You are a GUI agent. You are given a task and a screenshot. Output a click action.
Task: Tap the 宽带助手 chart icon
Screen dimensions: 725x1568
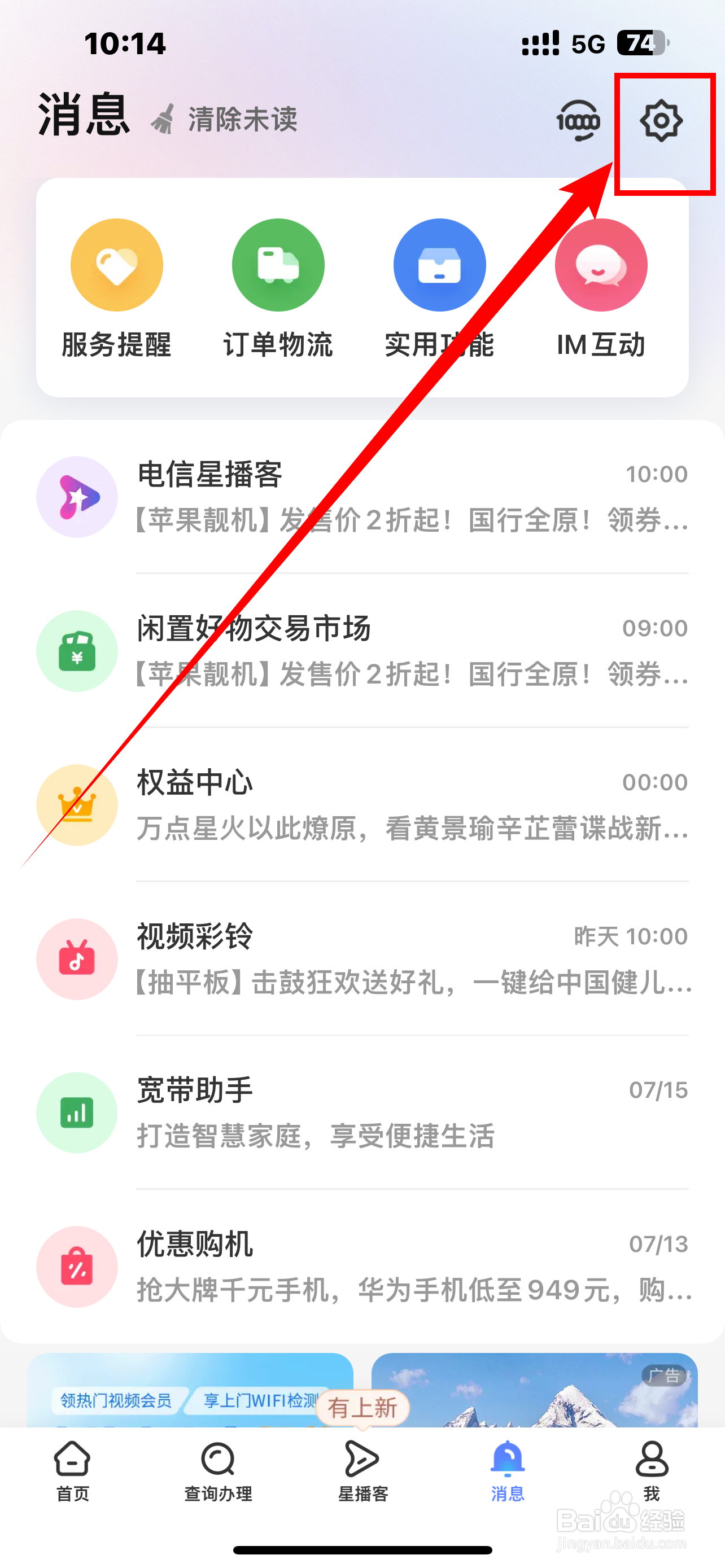tap(77, 1113)
